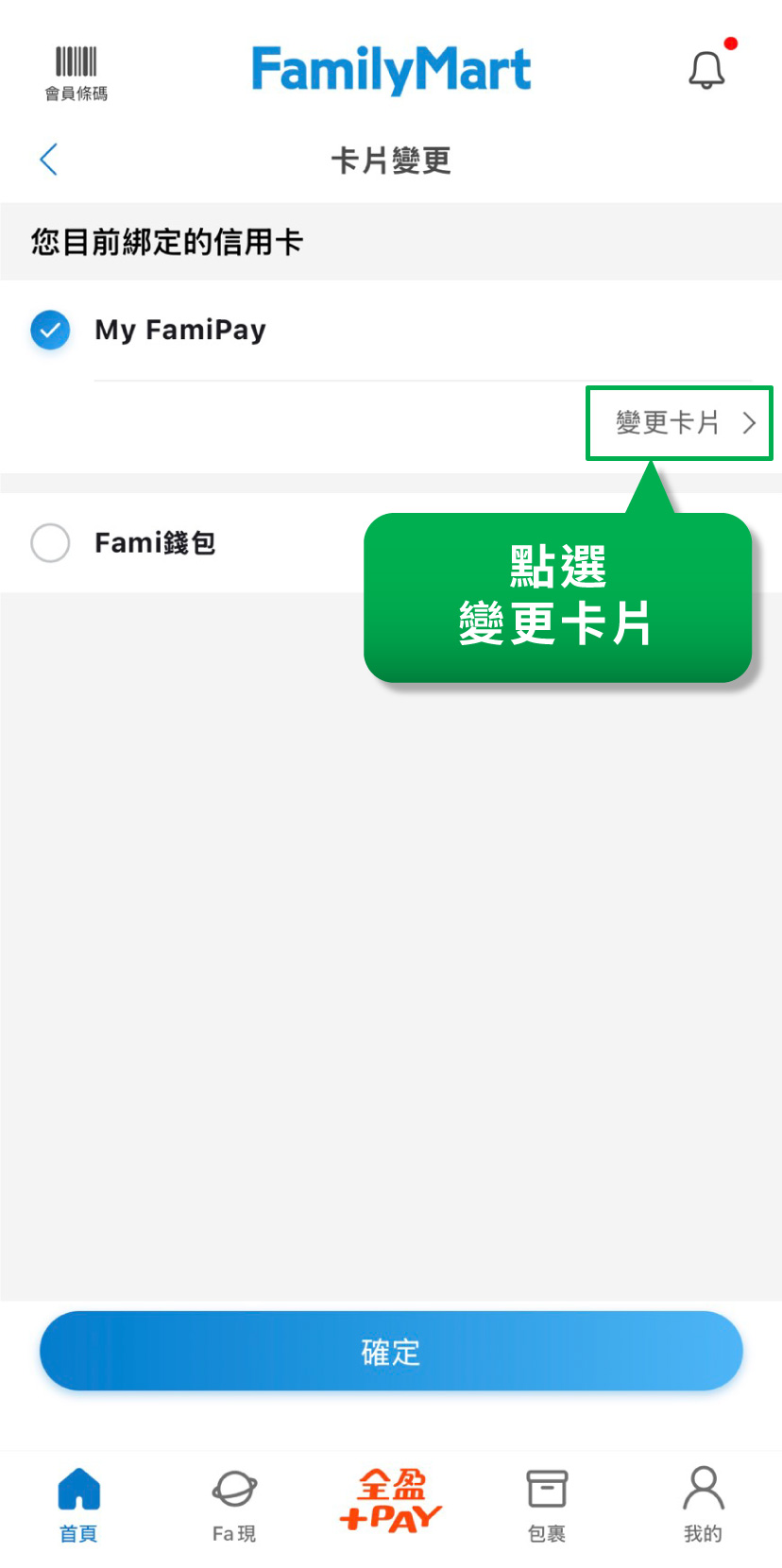Select the Fami錢包 option
The height and width of the screenshot is (1568, 782).
pyautogui.click(x=50, y=543)
